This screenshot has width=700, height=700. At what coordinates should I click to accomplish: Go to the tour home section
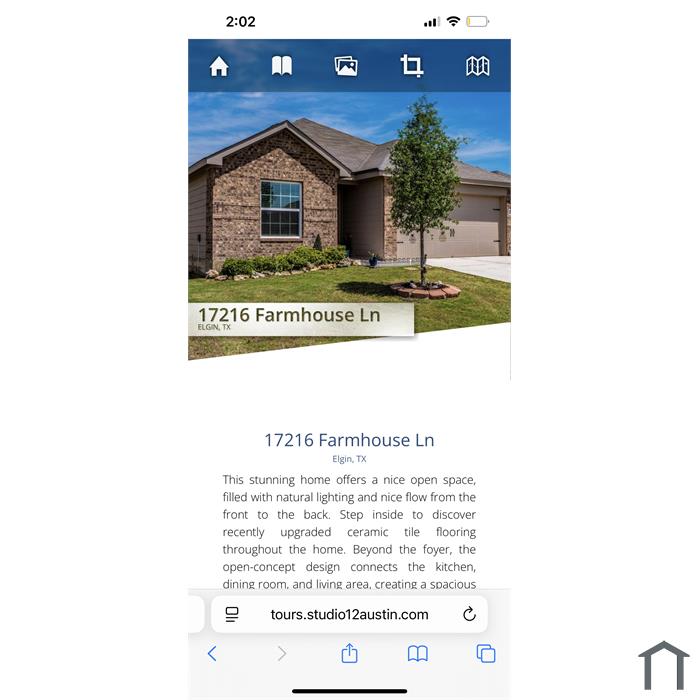click(219, 66)
